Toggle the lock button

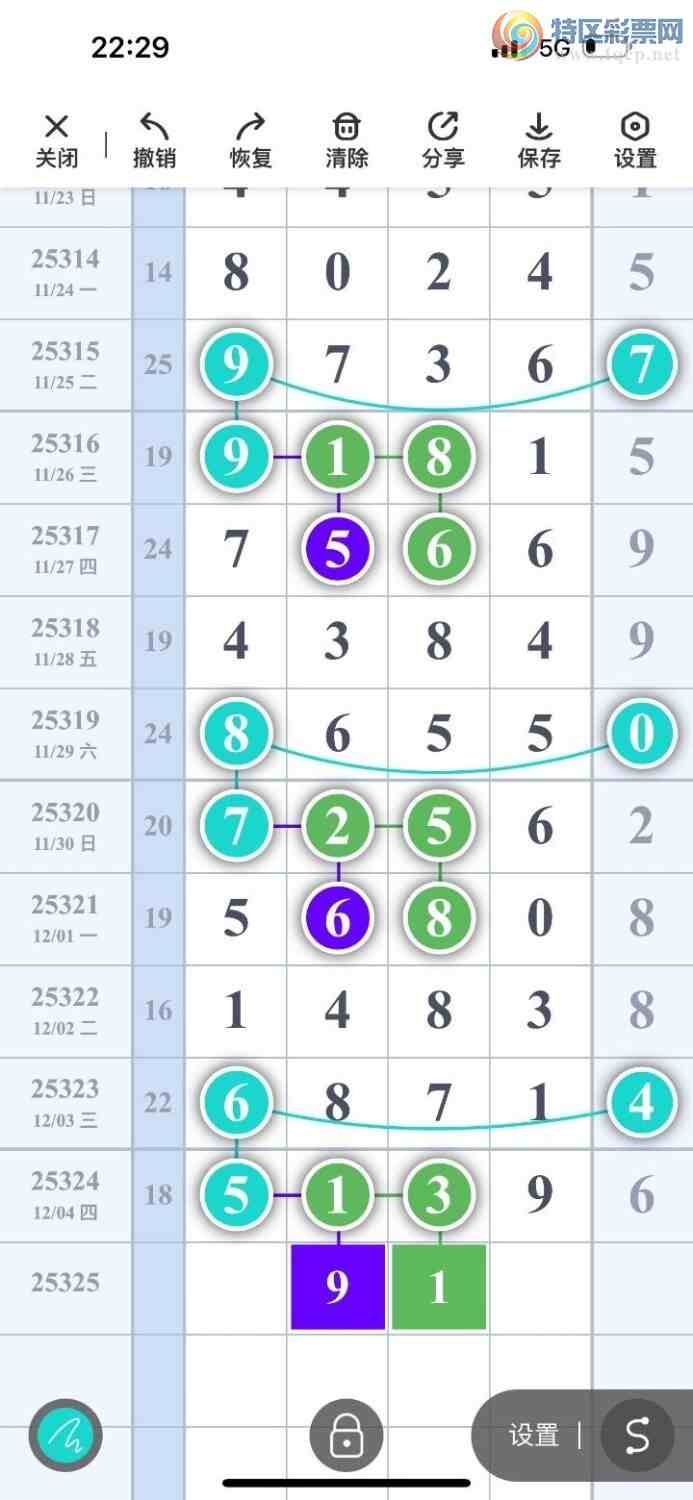pos(346,1436)
